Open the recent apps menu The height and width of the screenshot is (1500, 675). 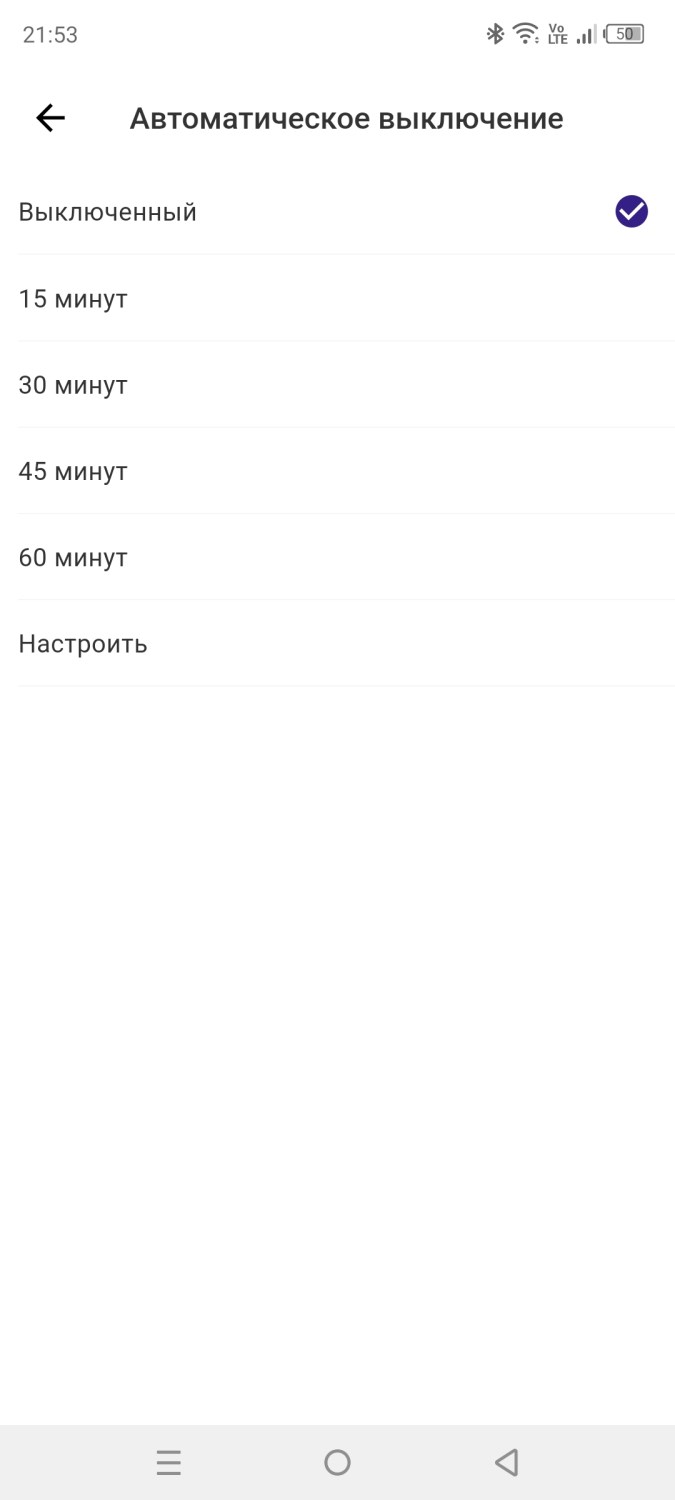(x=169, y=1463)
